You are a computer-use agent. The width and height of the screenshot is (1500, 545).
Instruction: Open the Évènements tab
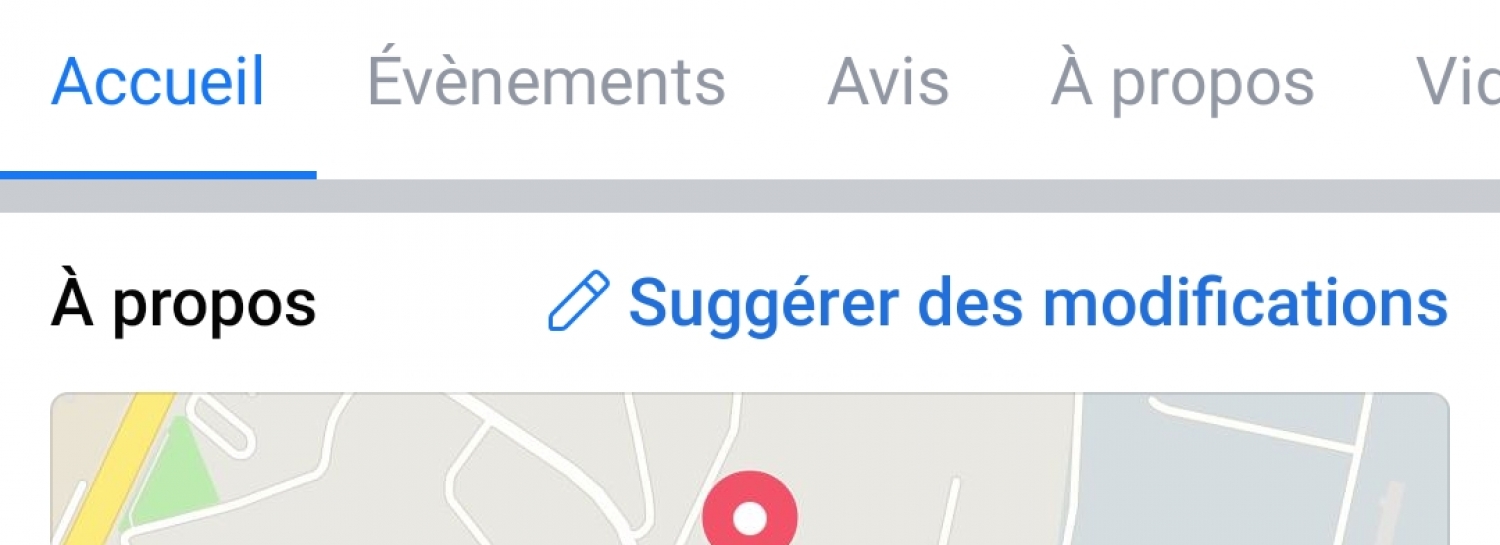(x=546, y=83)
